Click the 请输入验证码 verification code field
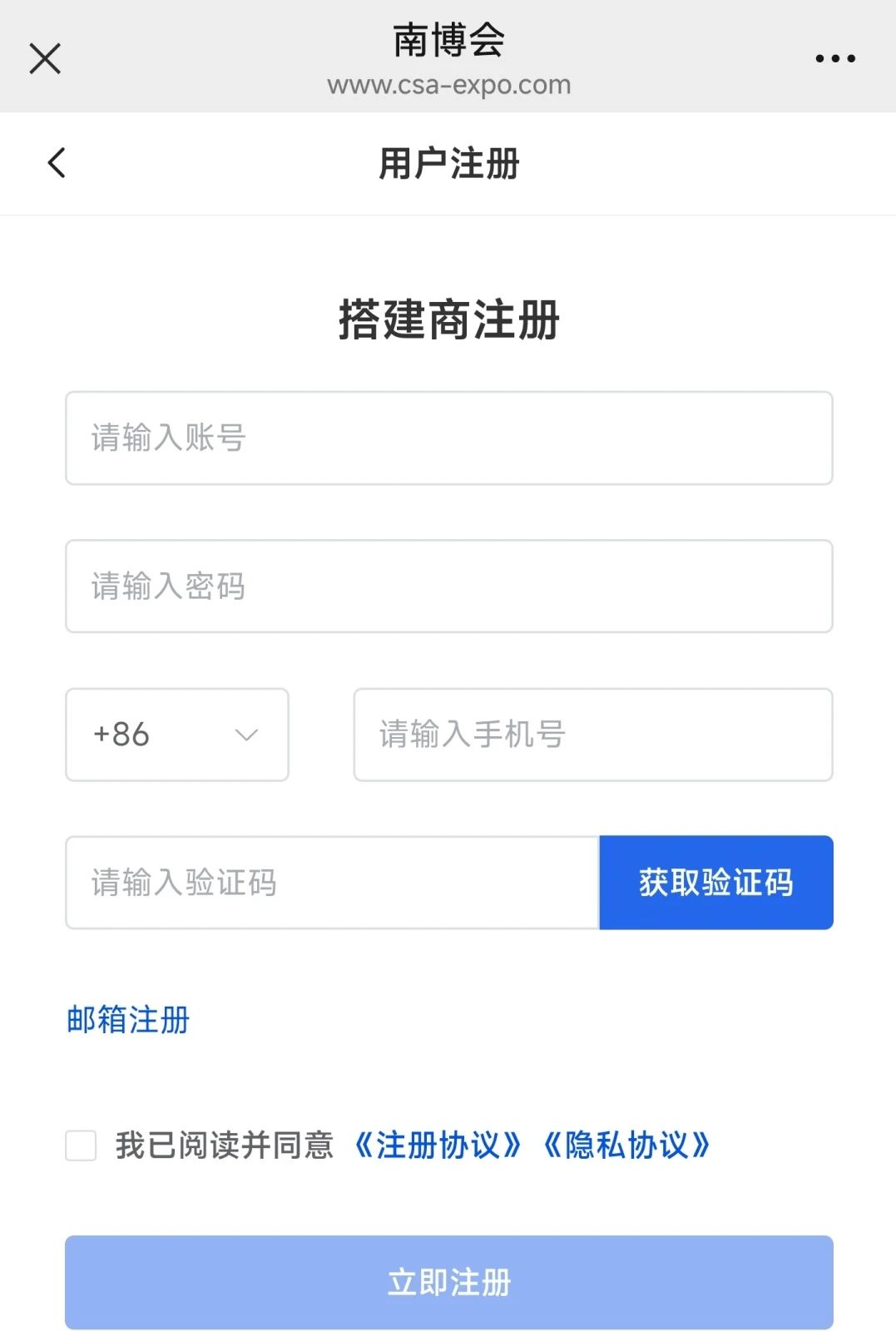This screenshot has width=896, height=1331. pos(332,883)
